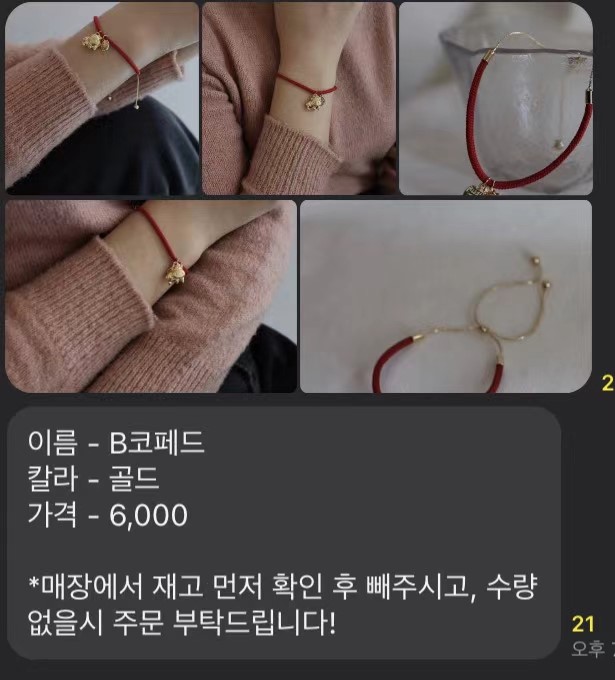Open the photo of the unclasped bracelet lying on fabric

point(446,296)
